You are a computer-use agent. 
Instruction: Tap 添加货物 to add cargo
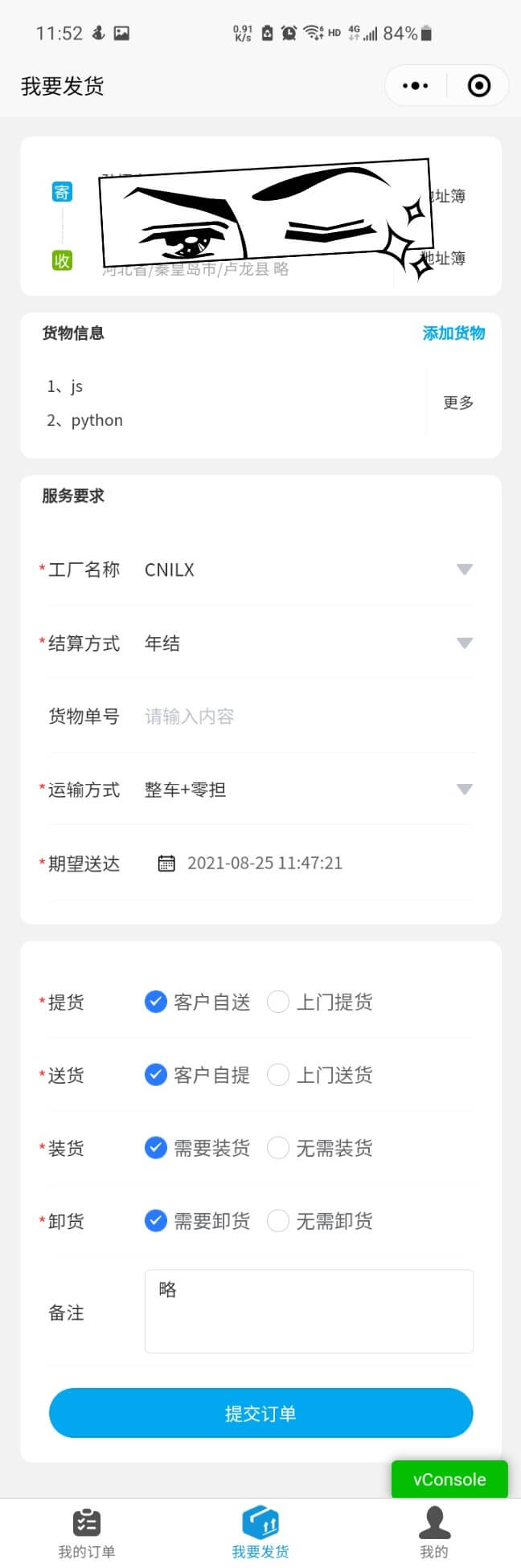click(453, 333)
